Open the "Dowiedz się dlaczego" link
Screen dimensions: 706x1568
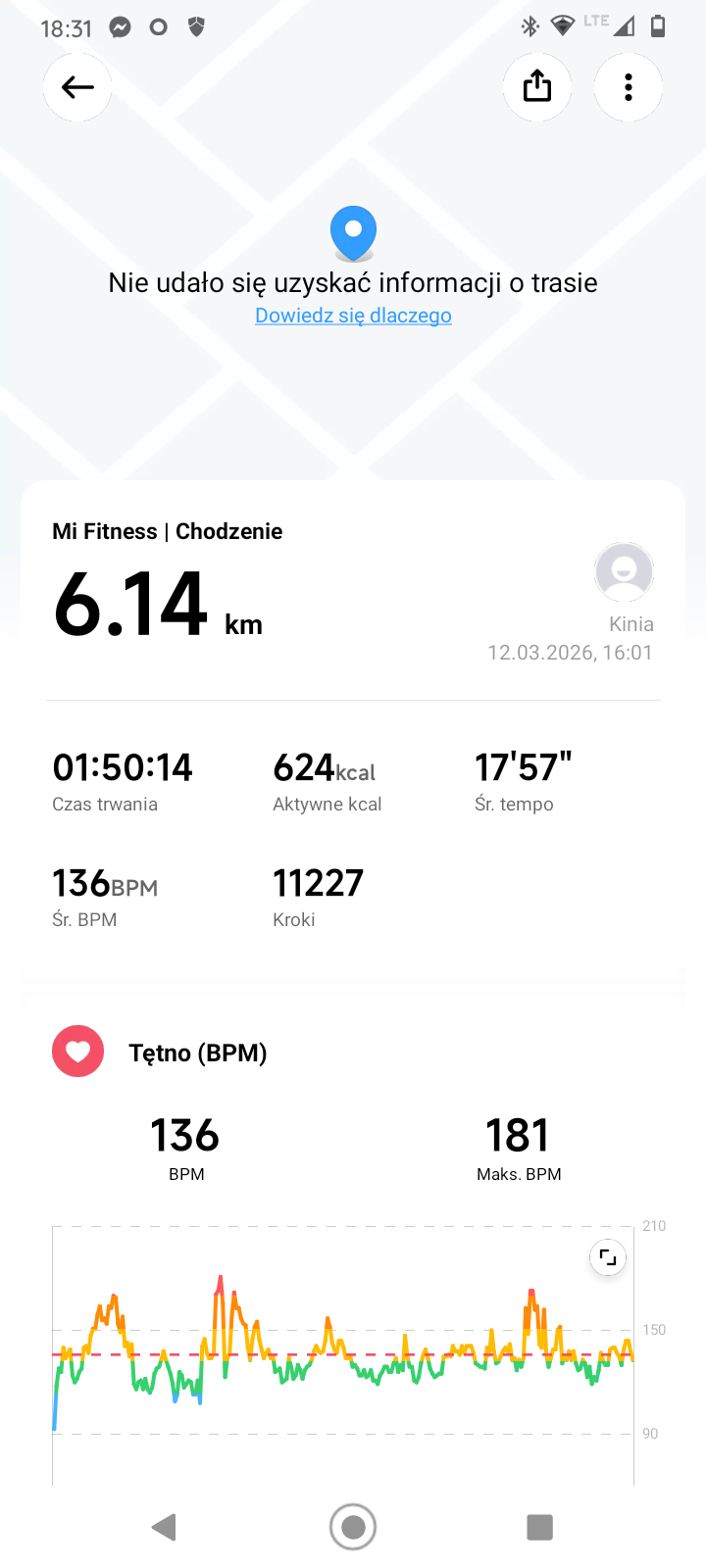[353, 316]
